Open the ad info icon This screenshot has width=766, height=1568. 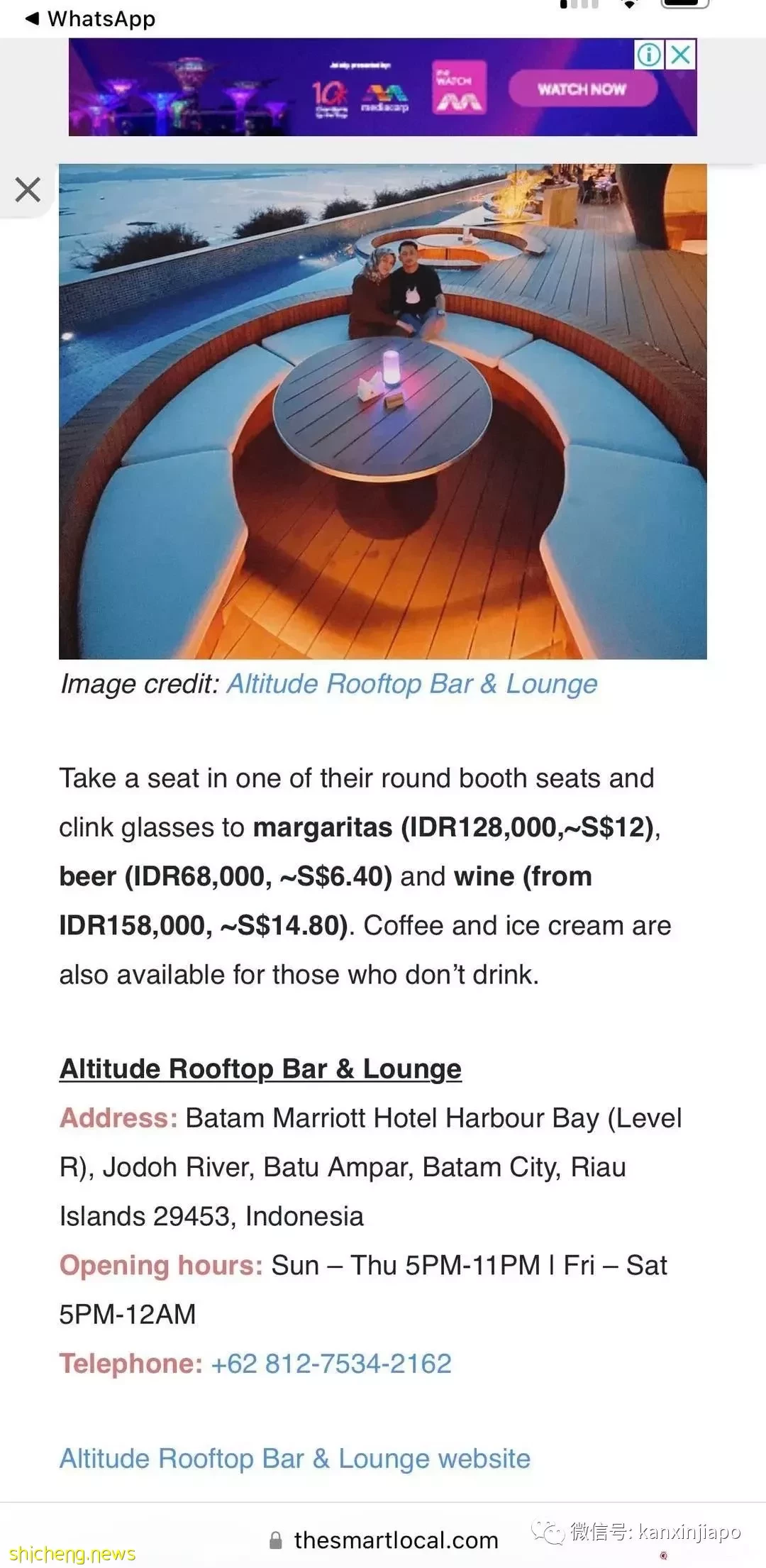(649, 55)
